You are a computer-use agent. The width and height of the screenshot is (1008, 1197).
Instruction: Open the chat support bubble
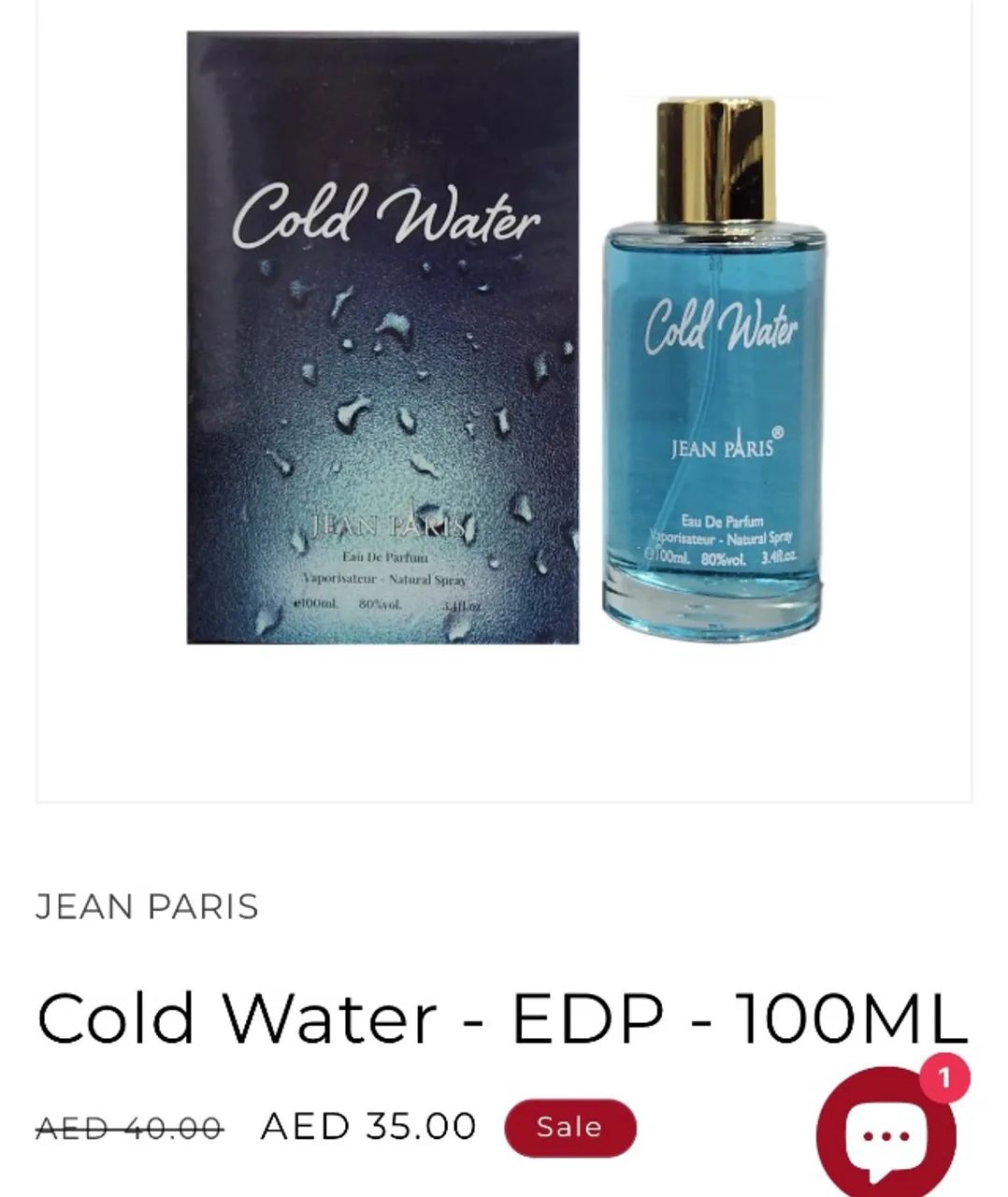coord(886,1134)
